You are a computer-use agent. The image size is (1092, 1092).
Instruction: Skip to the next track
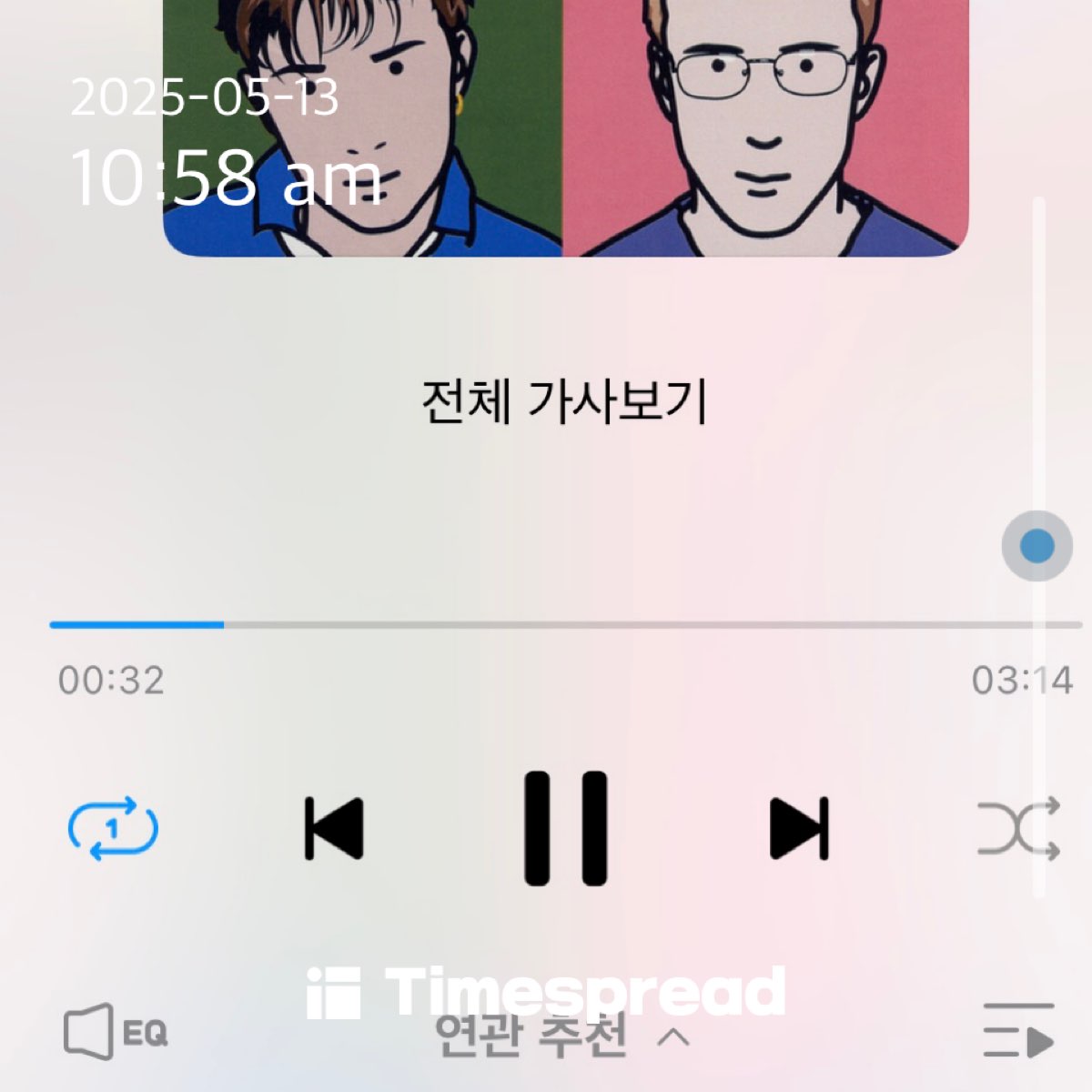(x=799, y=828)
